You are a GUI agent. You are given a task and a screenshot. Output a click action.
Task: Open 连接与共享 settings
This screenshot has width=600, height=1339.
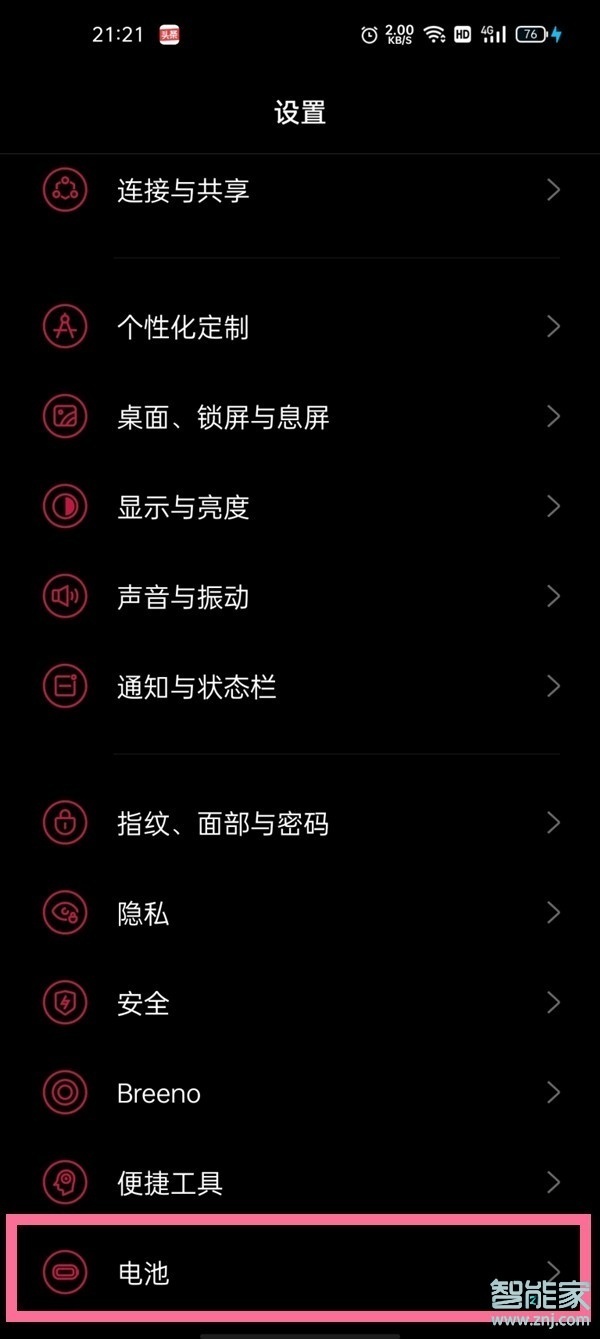[183, 190]
